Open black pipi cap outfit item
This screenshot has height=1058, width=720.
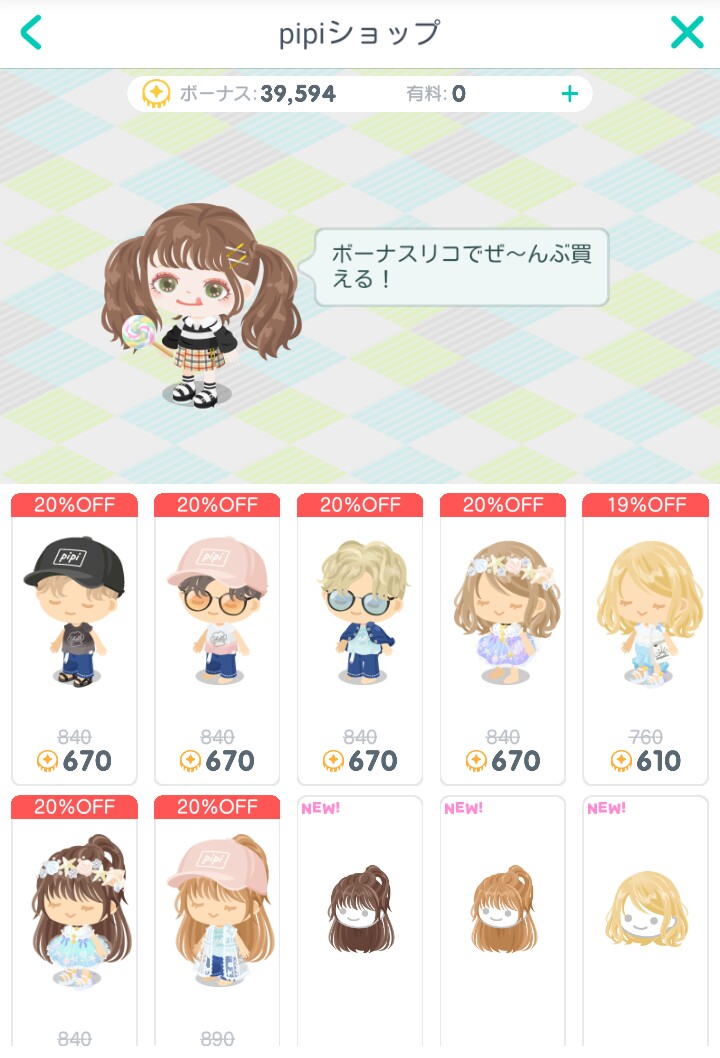pos(74,640)
